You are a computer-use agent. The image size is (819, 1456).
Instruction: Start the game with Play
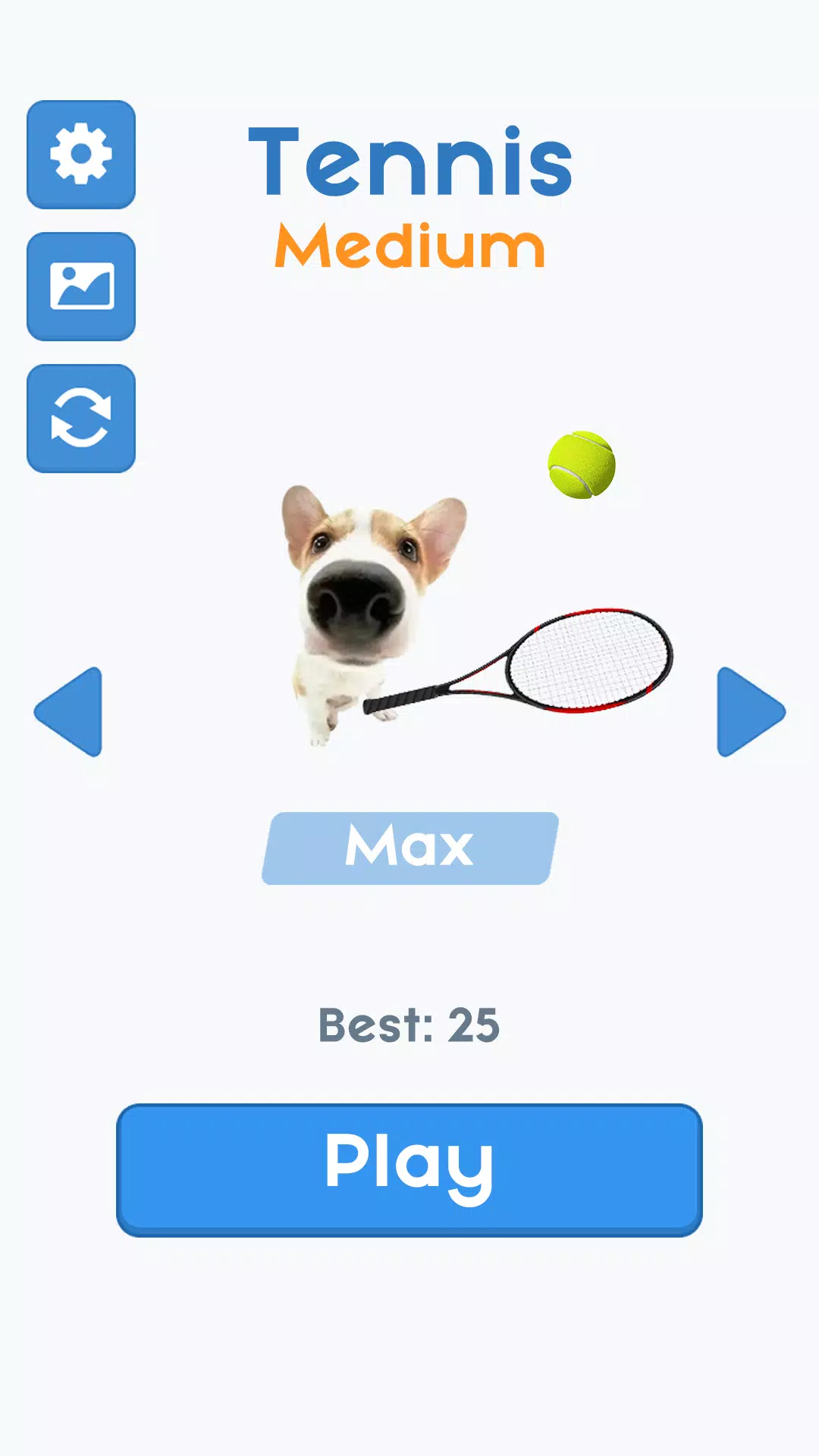pyautogui.click(x=409, y=1168)
